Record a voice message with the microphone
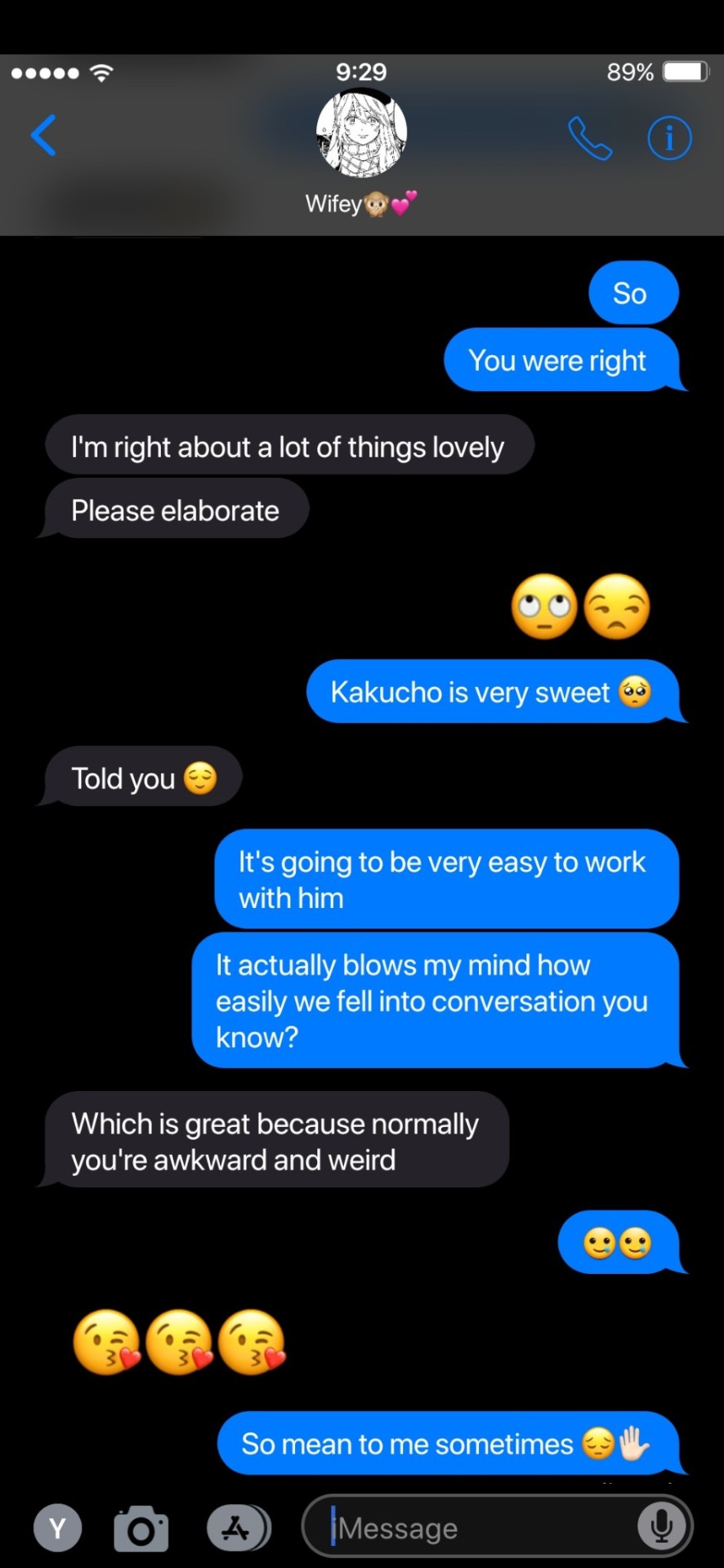Image resolution: width=724 pixels, height=1568 pixels. point(660,1526)
